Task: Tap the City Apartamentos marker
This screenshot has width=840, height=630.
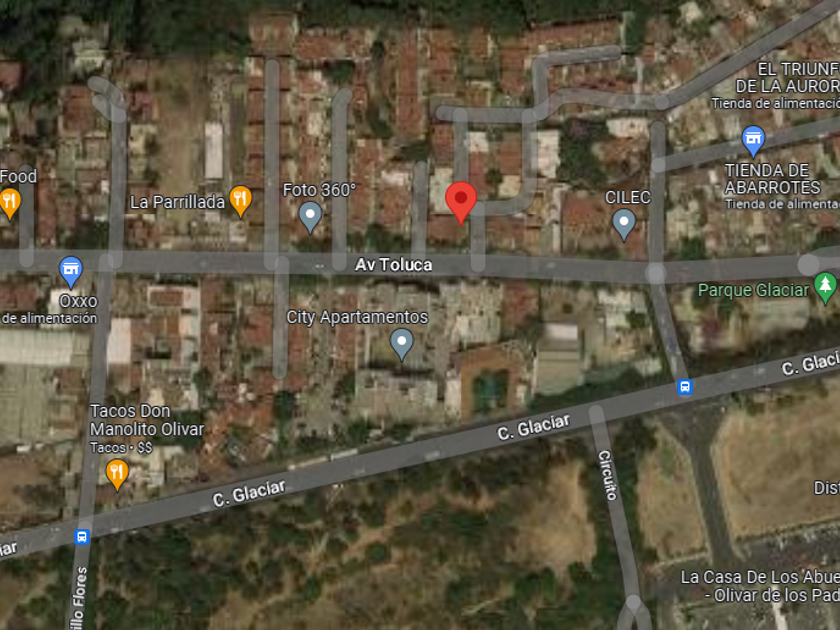Action: 401,344
